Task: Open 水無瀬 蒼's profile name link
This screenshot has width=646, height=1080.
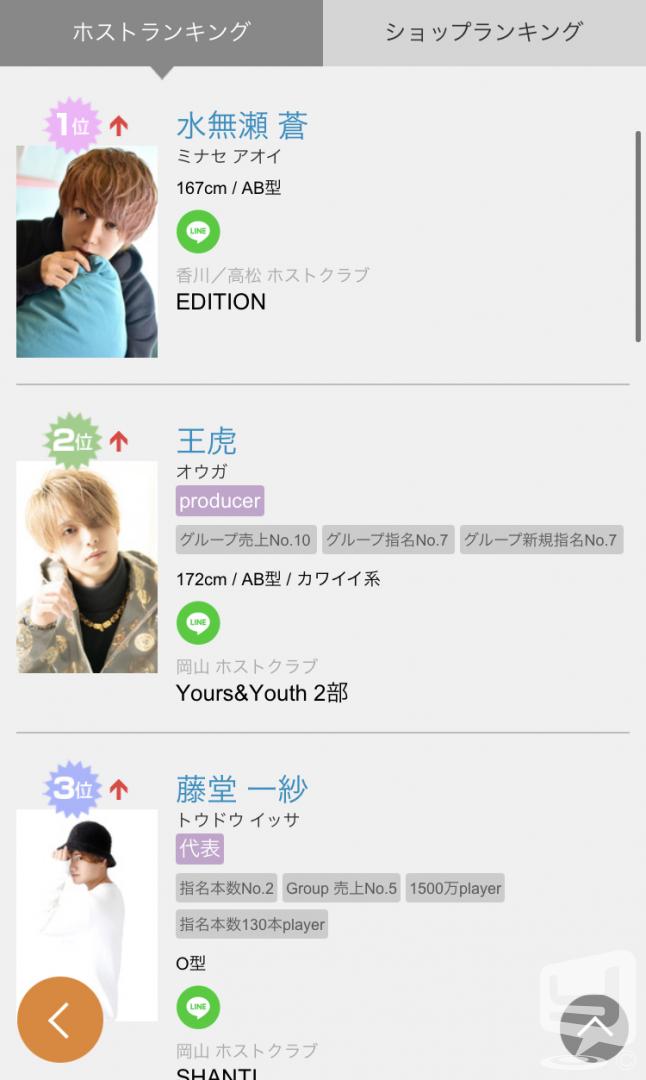Action: coord(242,126)
